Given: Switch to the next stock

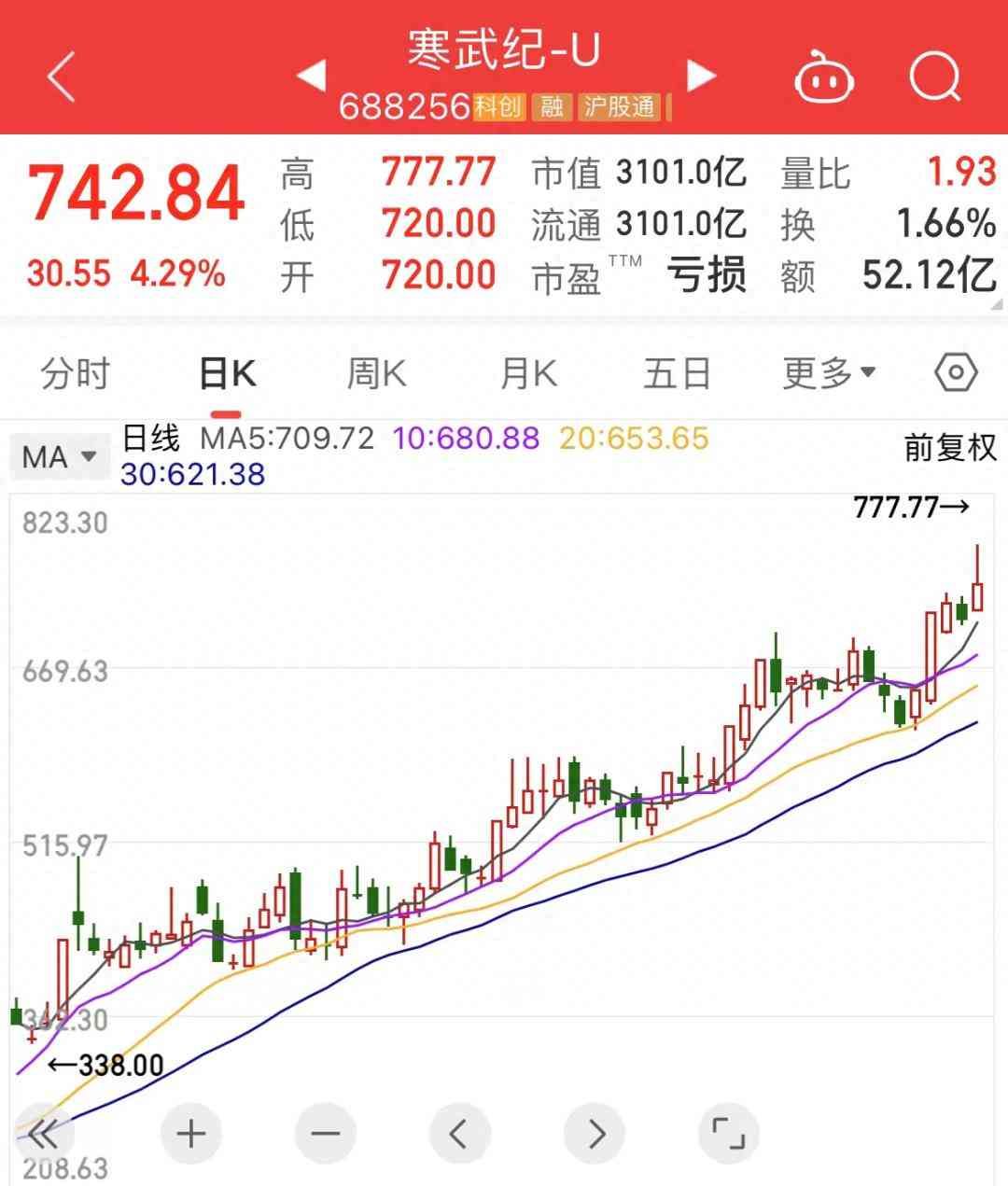Looking at the screenshot, I should [700, 76].
